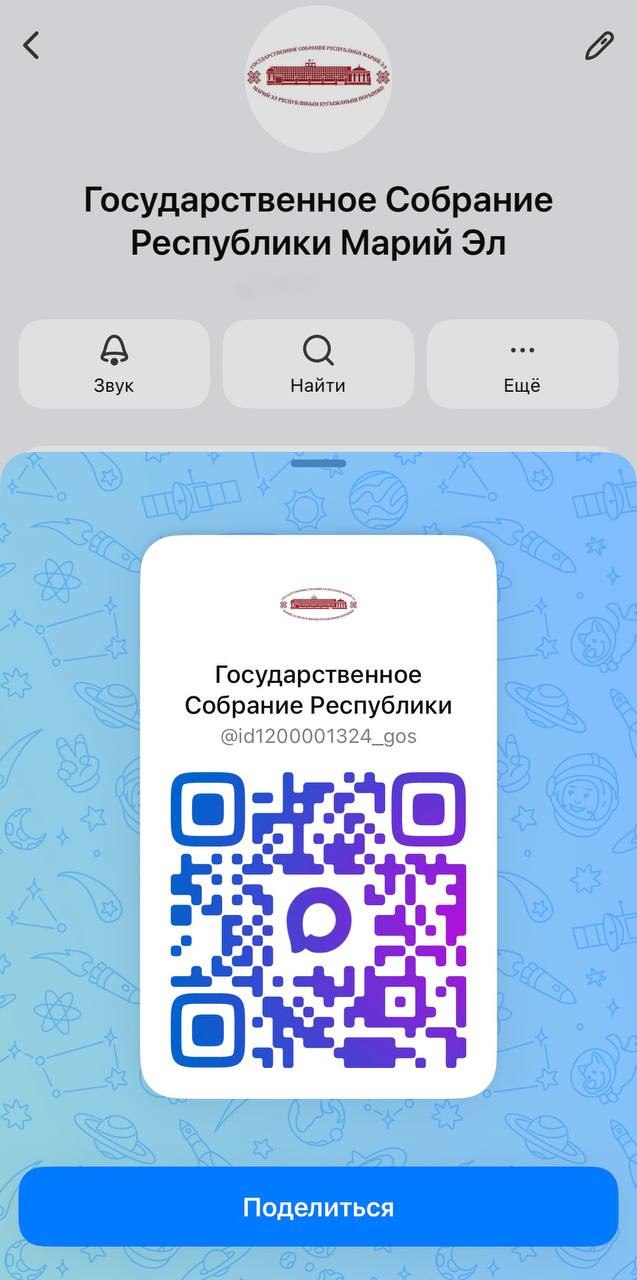Open the Ещё more options
Viewport: 637px width, 1280px height.
click(x=522, y=364)
